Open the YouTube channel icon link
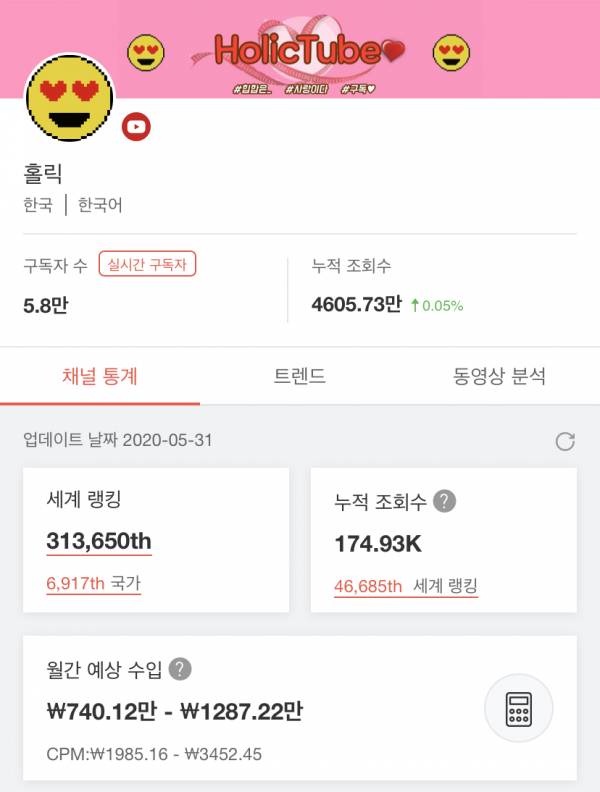This screenshot has width=600, height=792. (136, 127)
